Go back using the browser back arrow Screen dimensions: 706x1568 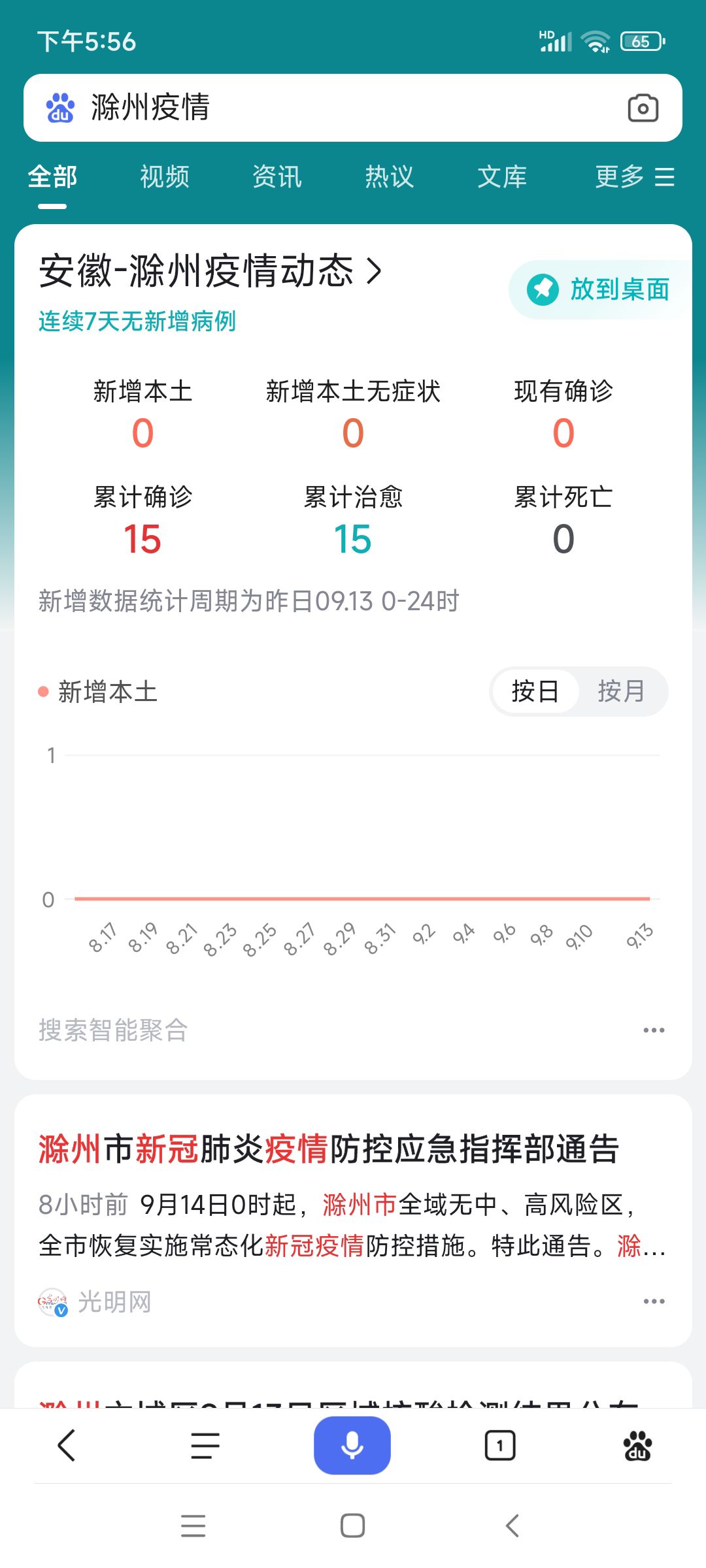point(67,1445)
